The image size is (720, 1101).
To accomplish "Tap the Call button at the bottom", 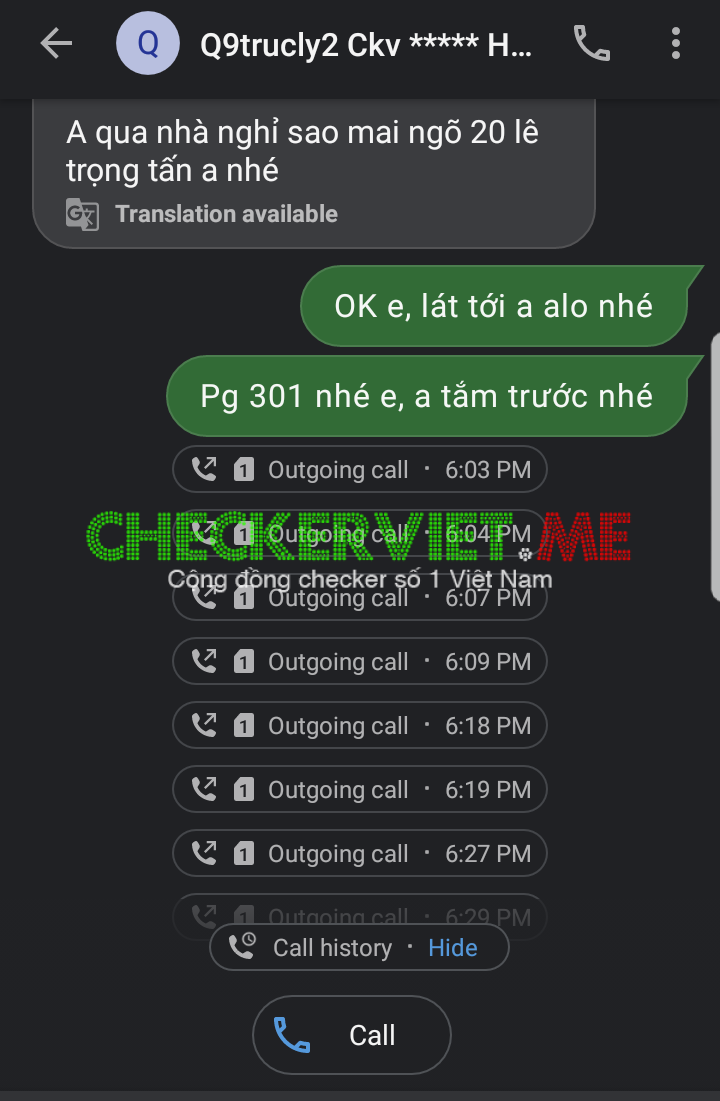I will coord(351,1035).
